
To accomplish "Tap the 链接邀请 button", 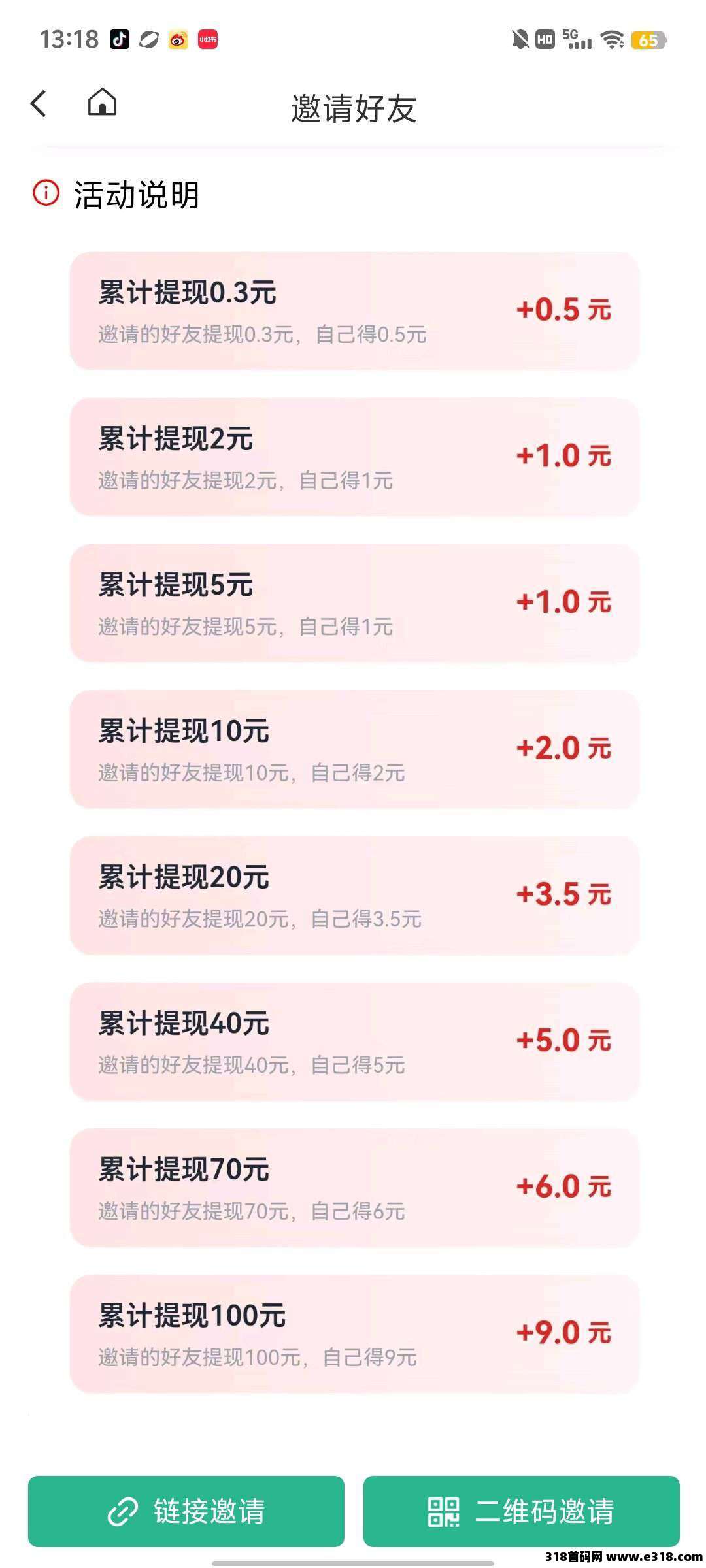I will (186, 1511).
